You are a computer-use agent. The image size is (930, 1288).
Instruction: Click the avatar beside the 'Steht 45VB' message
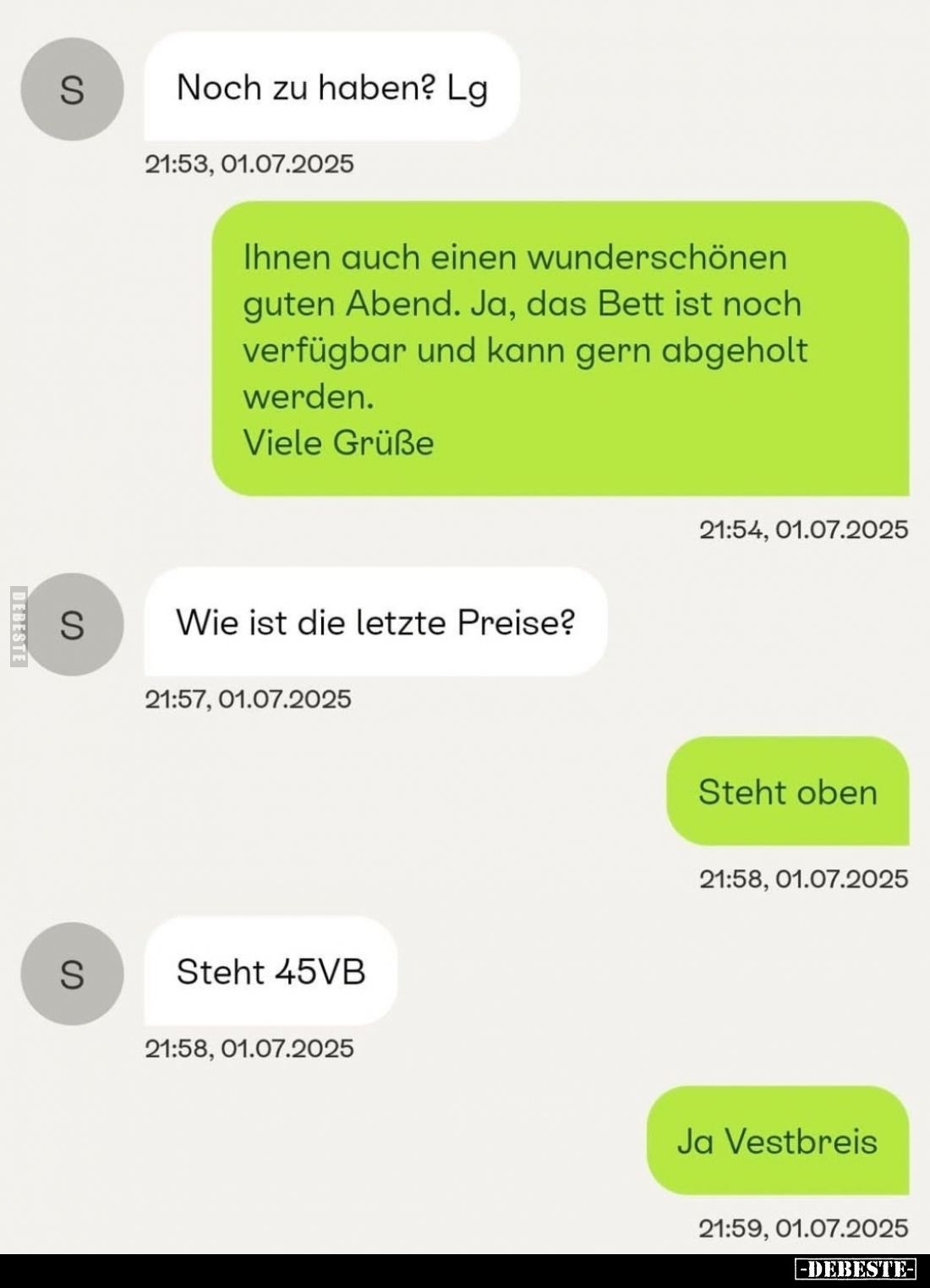72,974
